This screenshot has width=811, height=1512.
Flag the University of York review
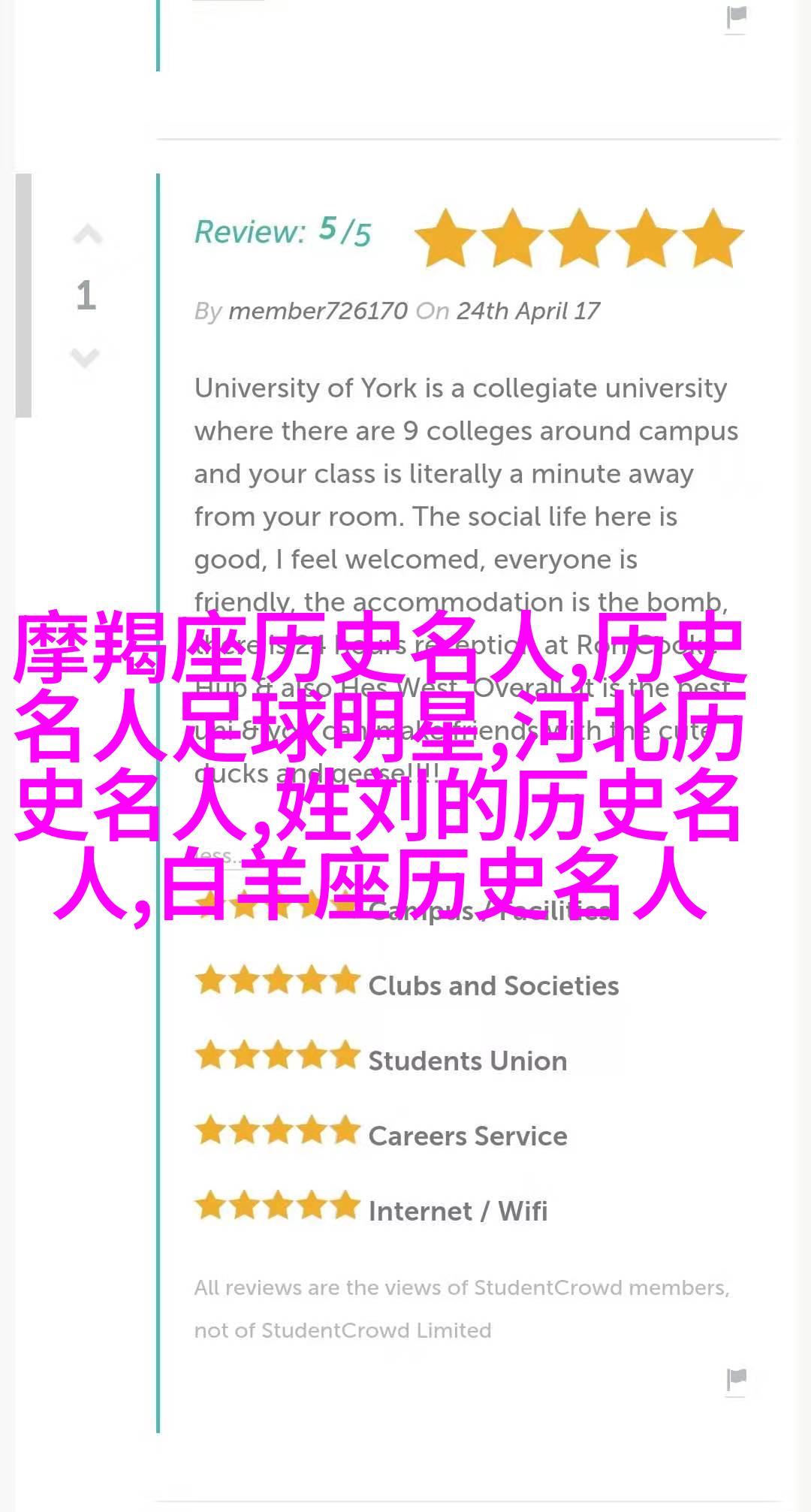737,1378
